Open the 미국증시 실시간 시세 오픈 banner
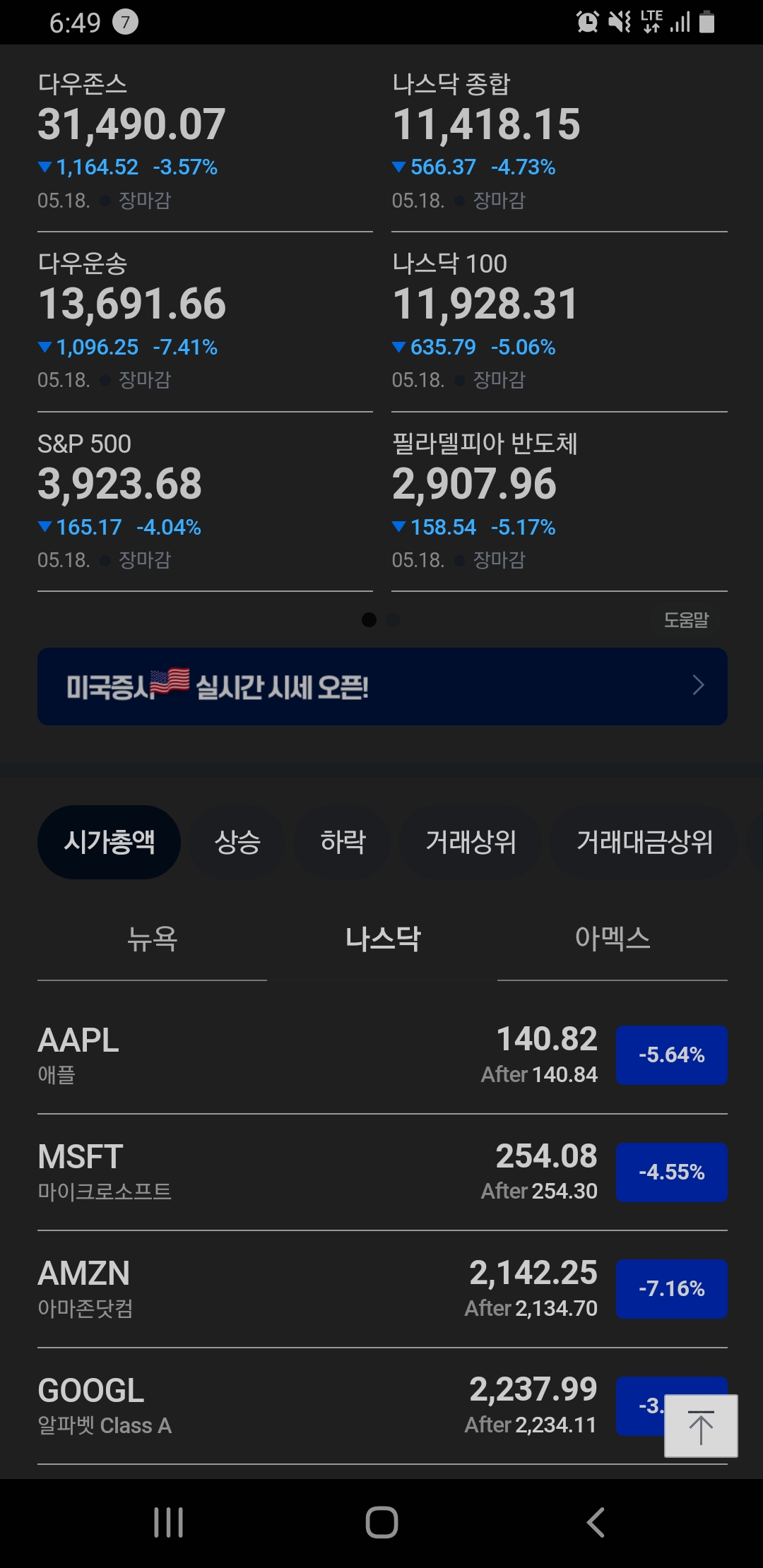This screenshot has height=1568, width=763. pos(382,687)
